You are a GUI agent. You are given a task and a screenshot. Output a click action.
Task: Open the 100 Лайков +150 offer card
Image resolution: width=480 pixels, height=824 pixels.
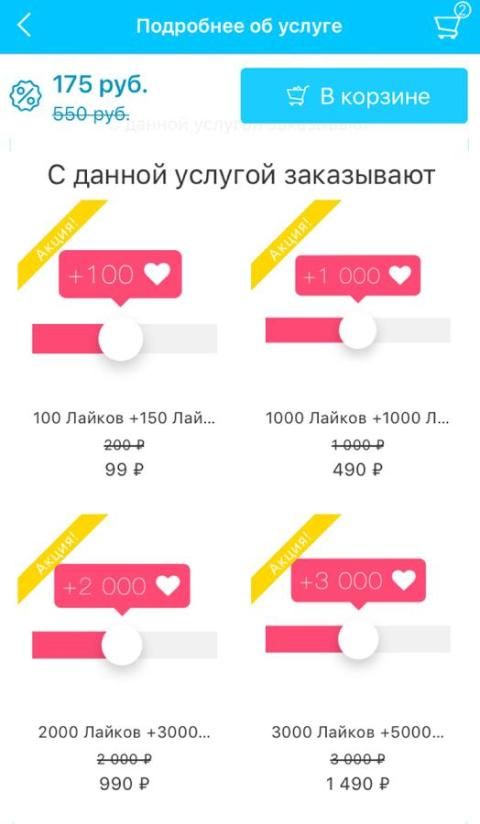coord(125,342)
